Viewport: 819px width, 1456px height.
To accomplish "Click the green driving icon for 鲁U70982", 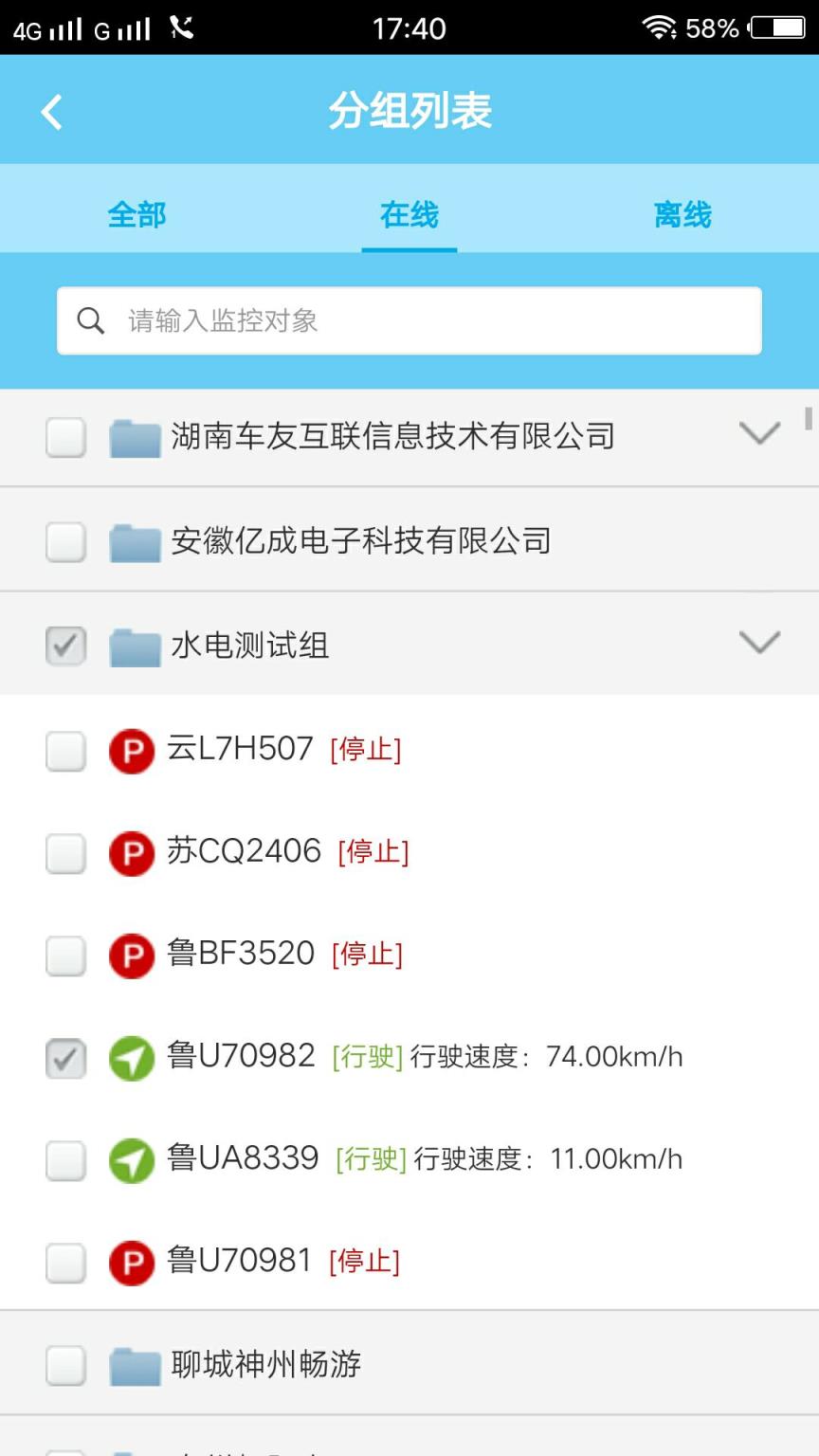I will tap(131, 1059).
